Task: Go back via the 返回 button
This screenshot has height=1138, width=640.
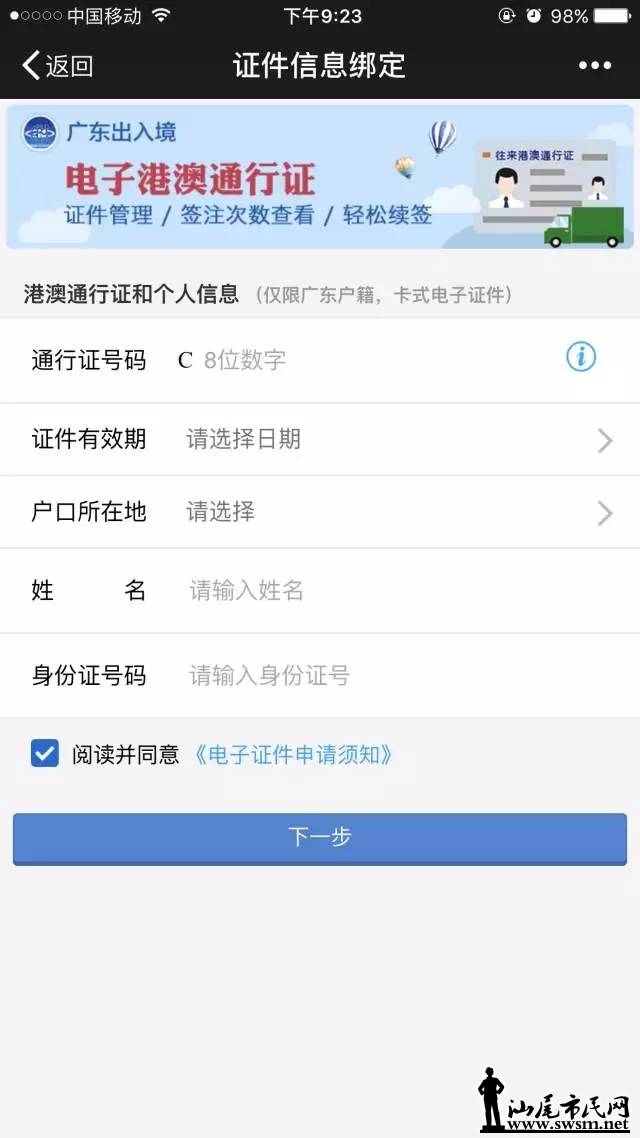Action: pos(57,66)
